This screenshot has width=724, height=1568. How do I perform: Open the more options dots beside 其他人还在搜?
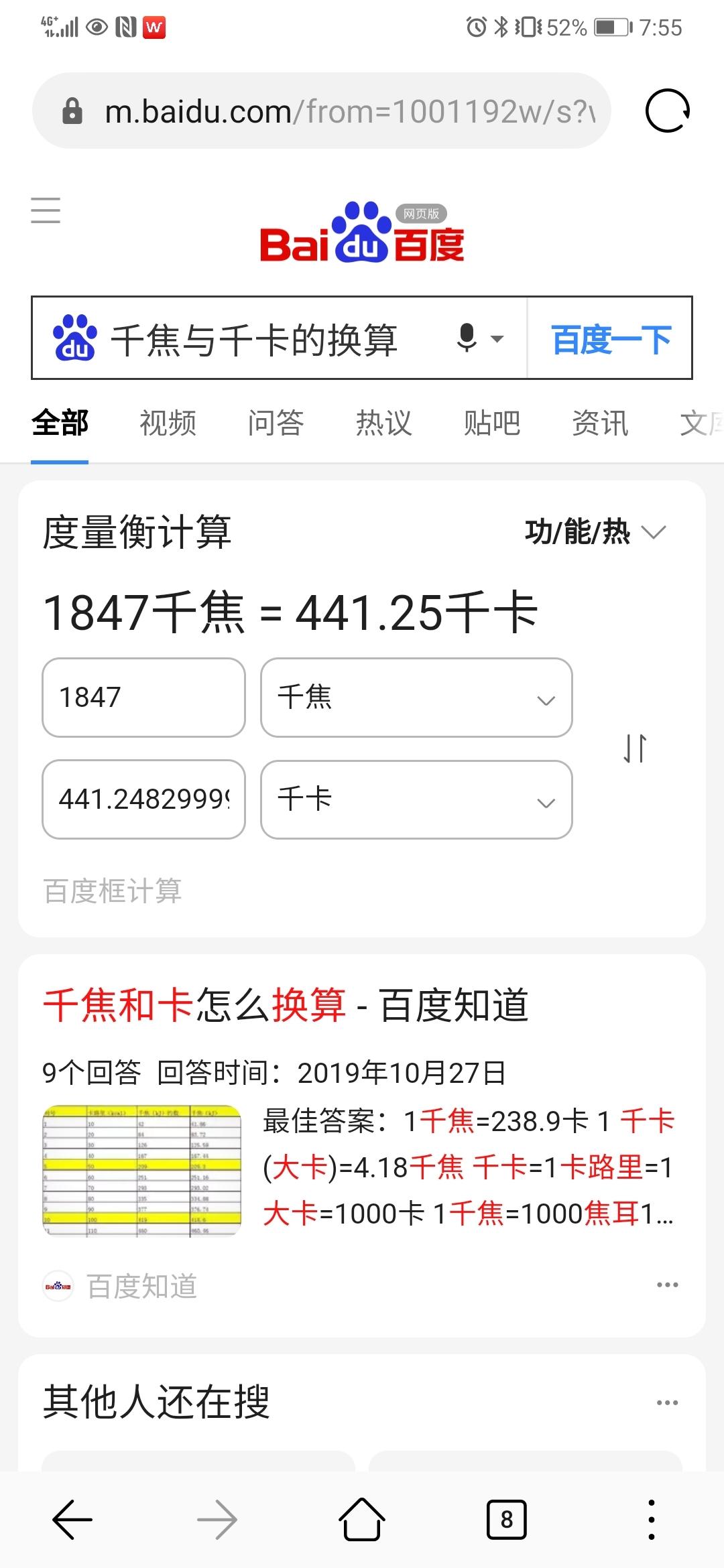tap(667, 1403)
